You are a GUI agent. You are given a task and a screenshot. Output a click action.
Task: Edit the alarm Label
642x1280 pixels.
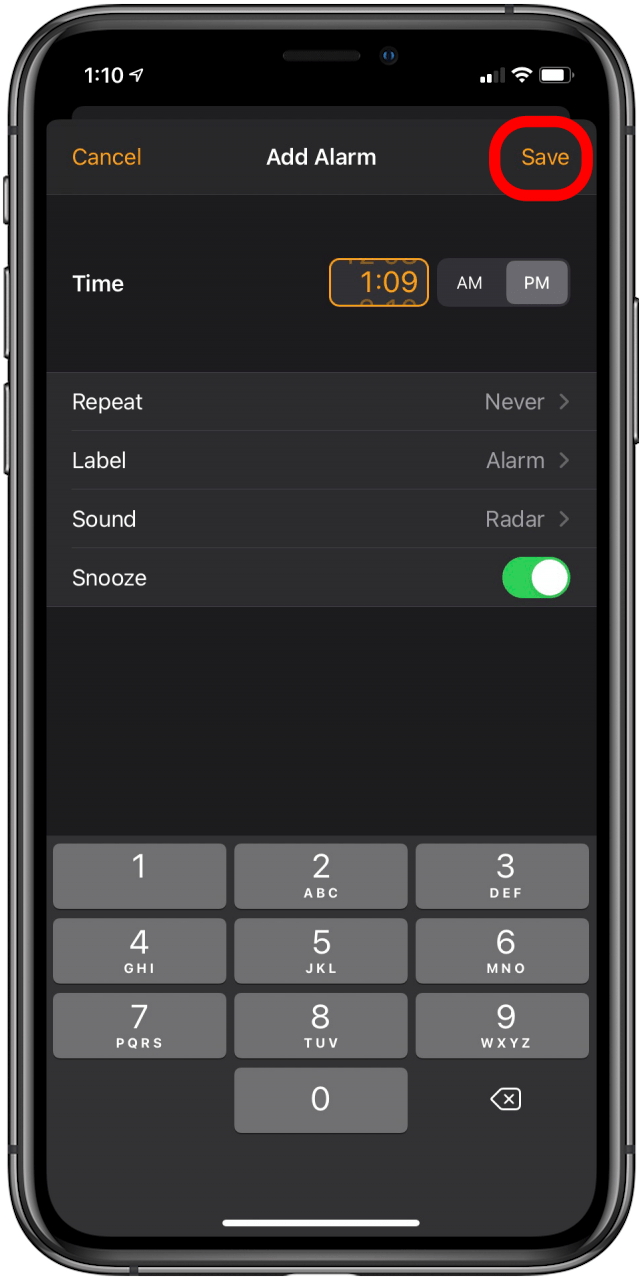(x=321, y=461)
